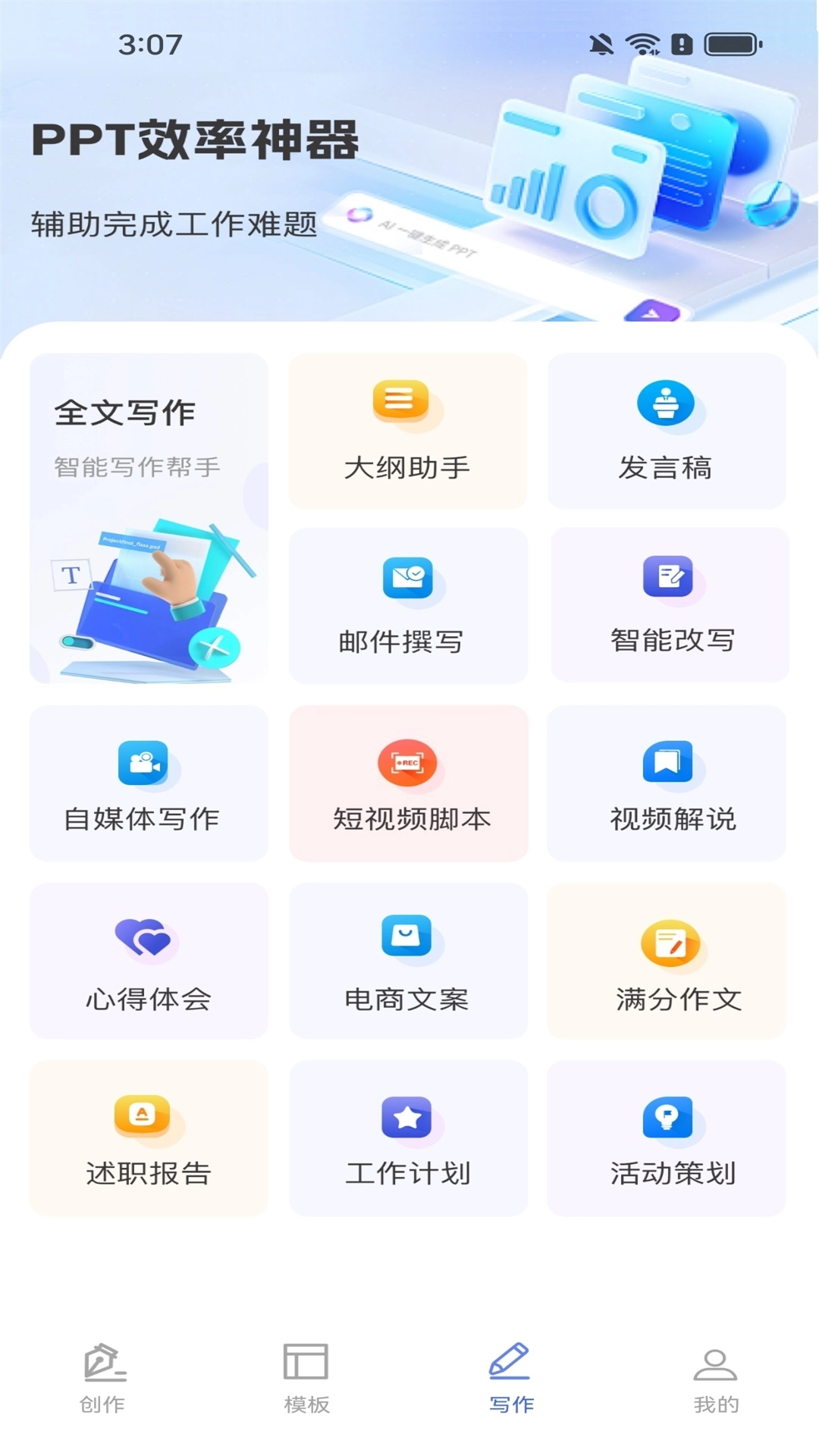The image size is (819, 1456).
Task: Choose 短视频脚本 option
Action: (x=409, y=783)
